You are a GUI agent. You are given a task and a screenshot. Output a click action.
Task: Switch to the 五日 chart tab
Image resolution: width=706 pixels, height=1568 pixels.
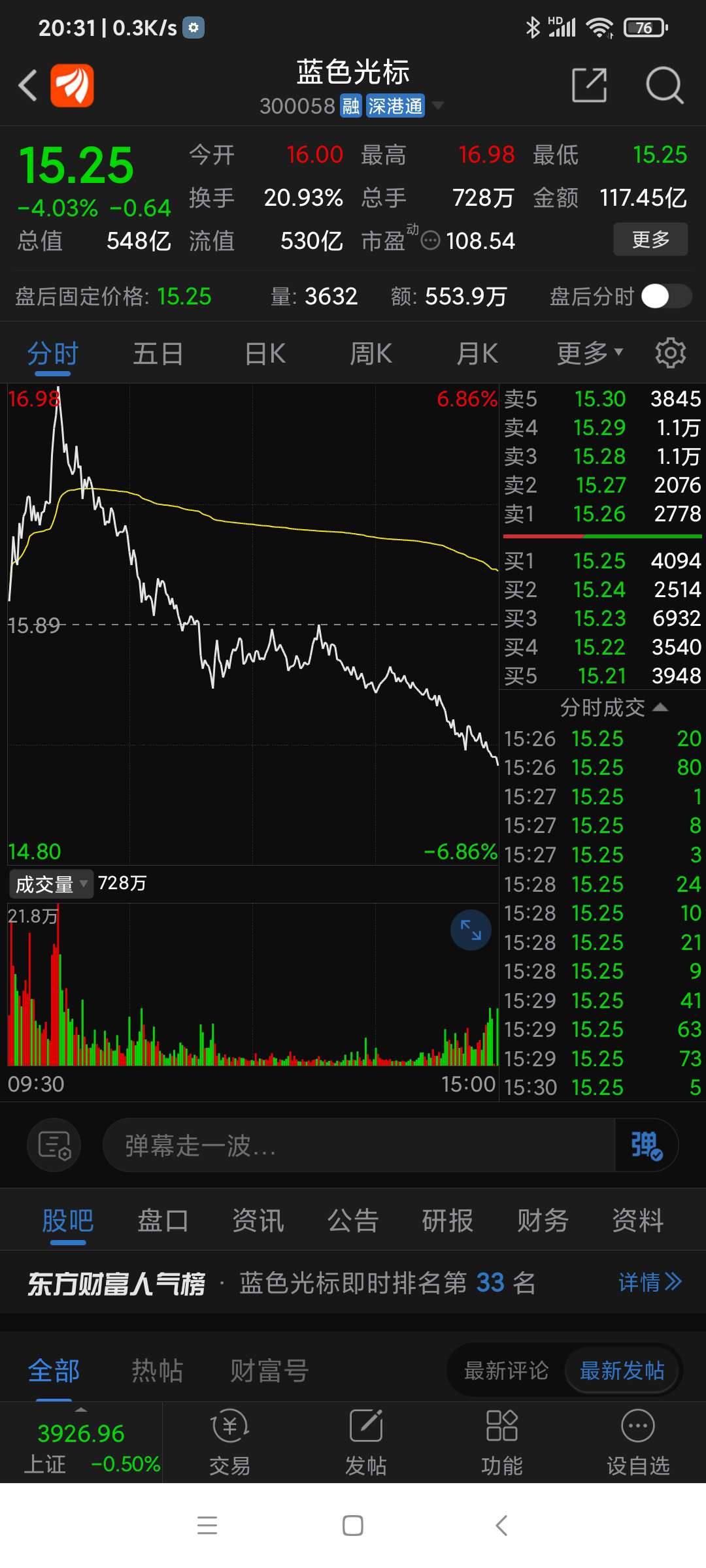coord(158,353)
